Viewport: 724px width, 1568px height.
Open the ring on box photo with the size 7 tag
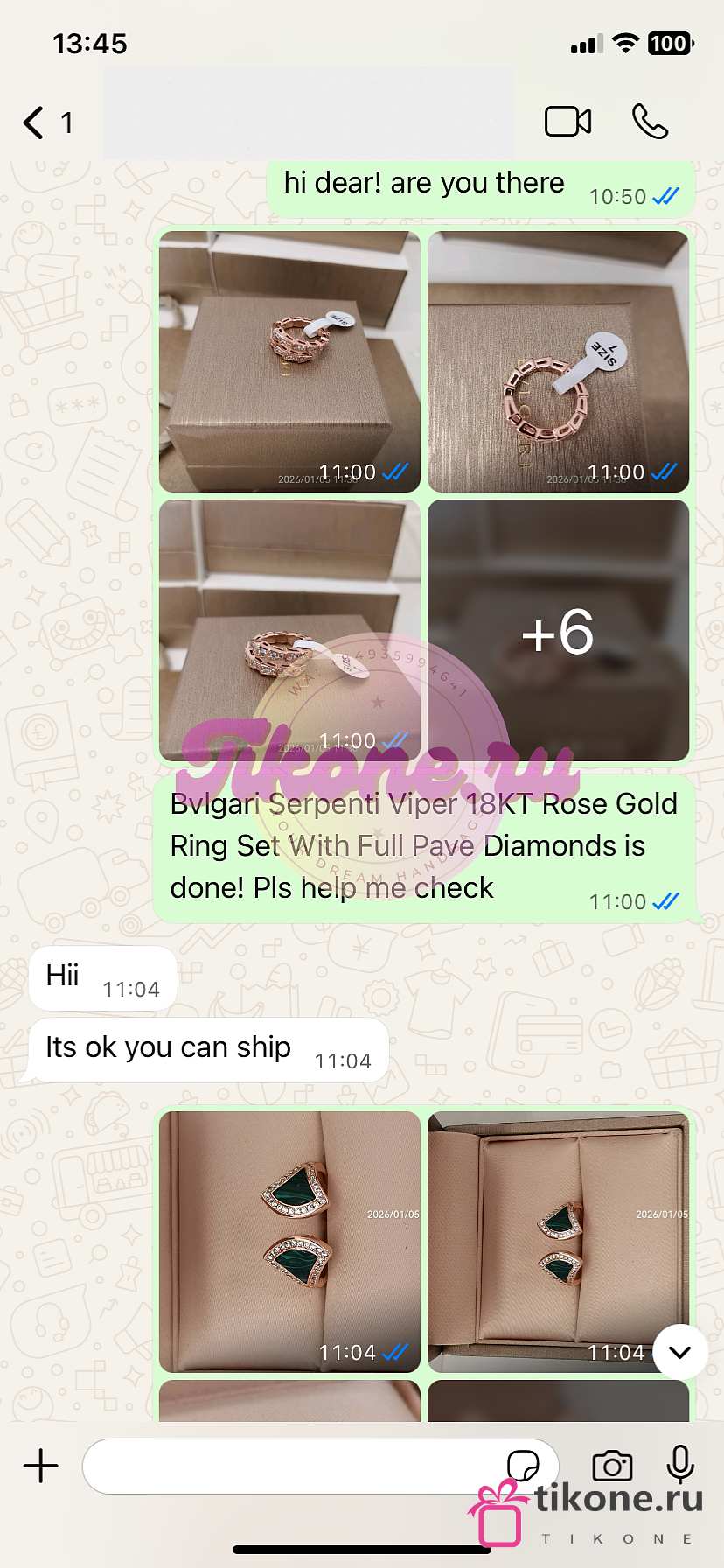coord(289,360)
